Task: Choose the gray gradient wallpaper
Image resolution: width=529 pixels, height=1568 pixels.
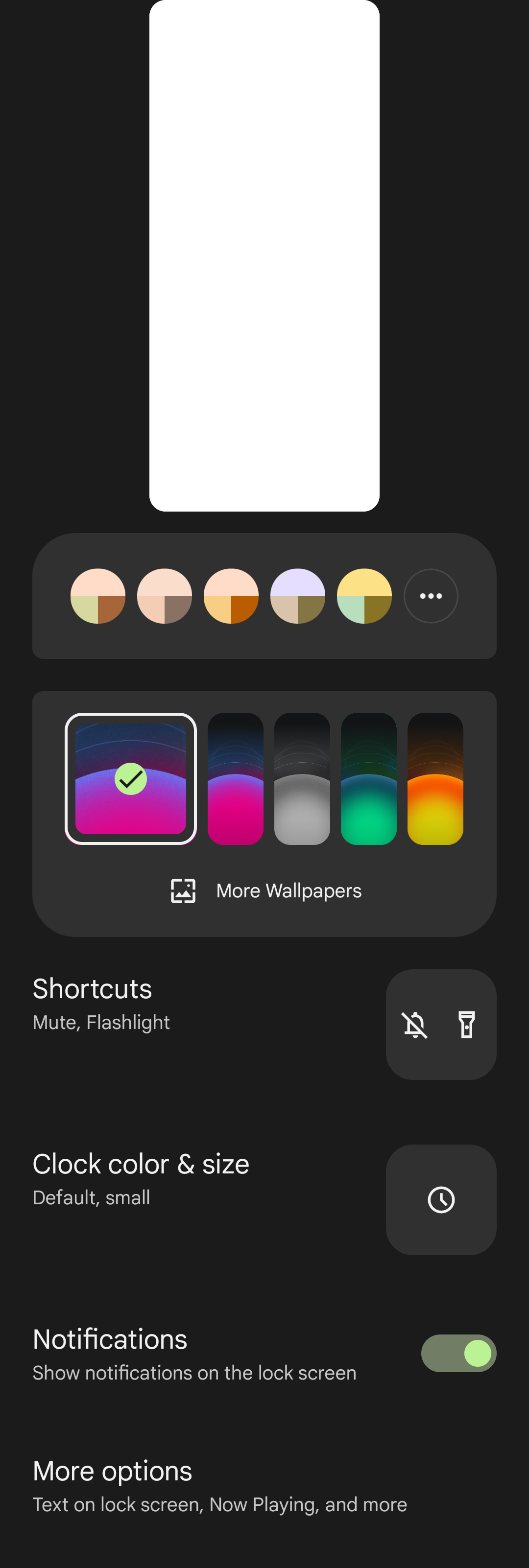Action: 302,778
